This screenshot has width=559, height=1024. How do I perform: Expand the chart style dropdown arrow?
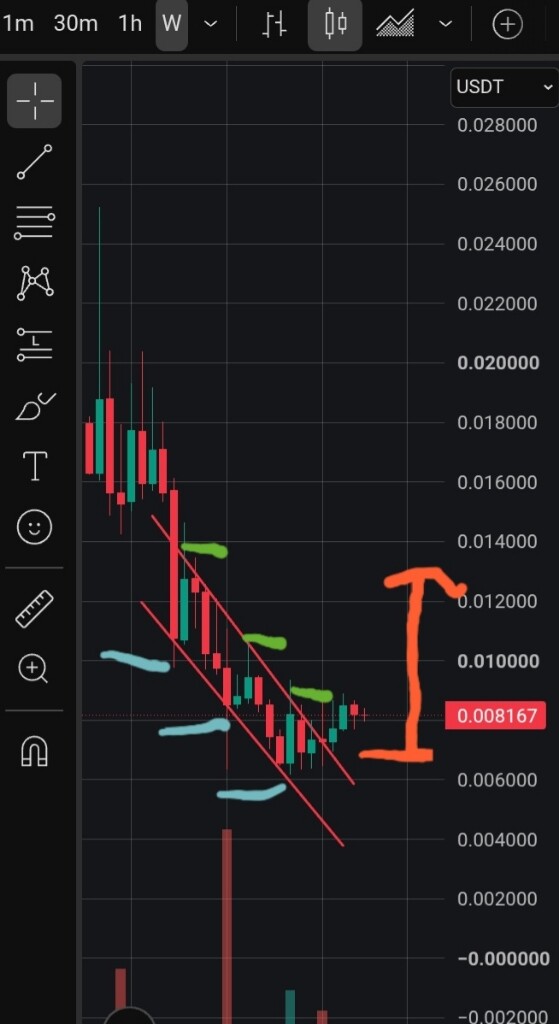click(x=445, y=24)
